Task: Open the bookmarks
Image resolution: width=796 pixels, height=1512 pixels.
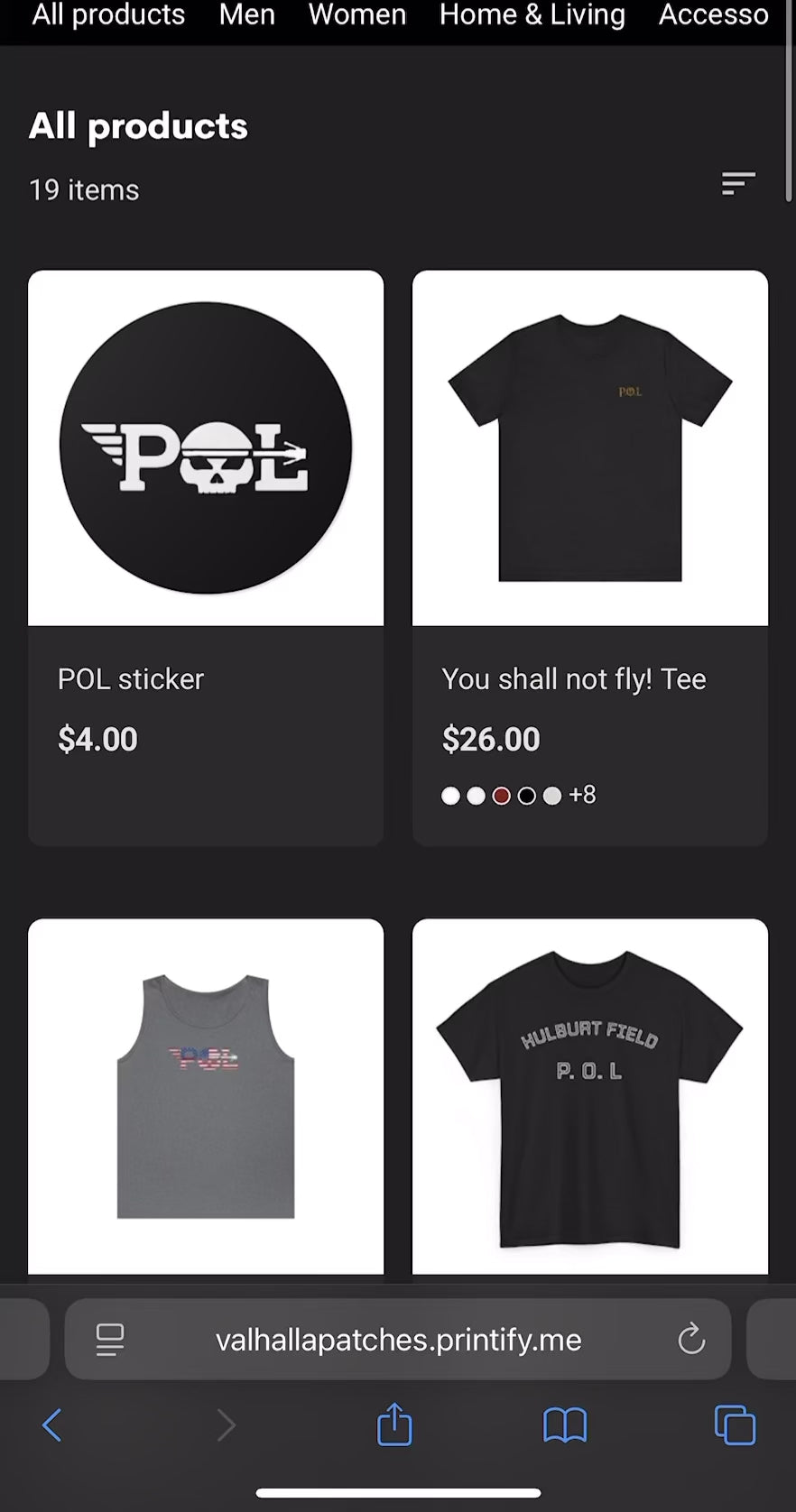Action: click(565, 1425)
